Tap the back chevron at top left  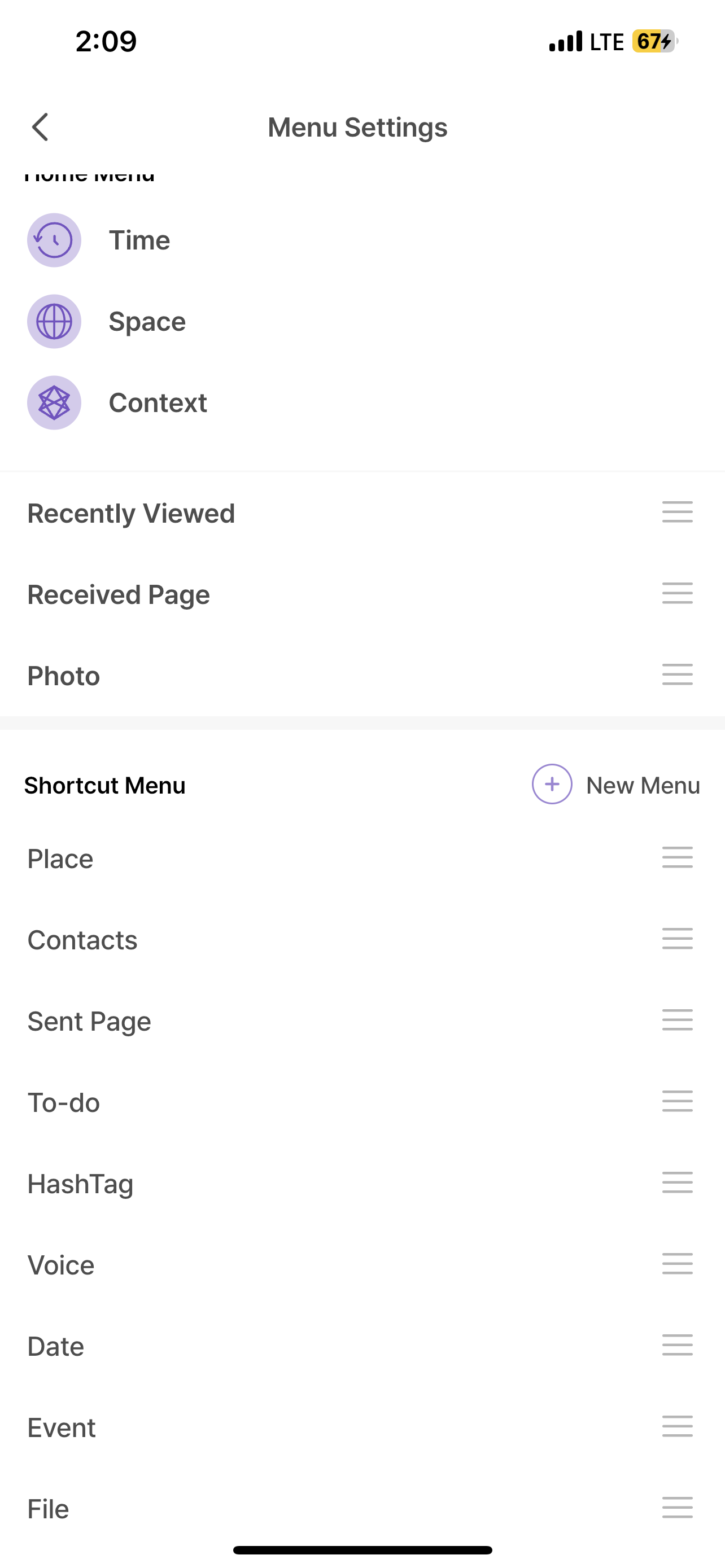pos(40,127)
